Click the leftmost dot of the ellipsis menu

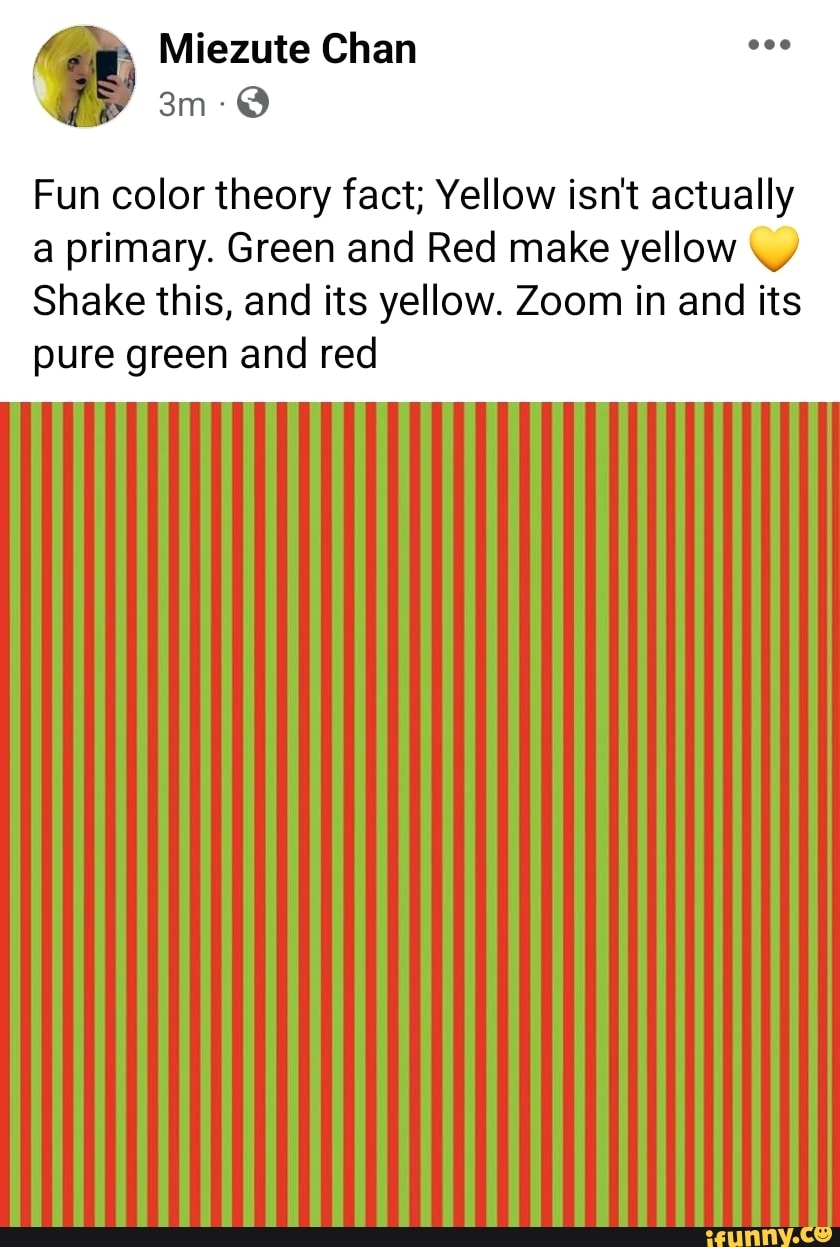point(752,43)
